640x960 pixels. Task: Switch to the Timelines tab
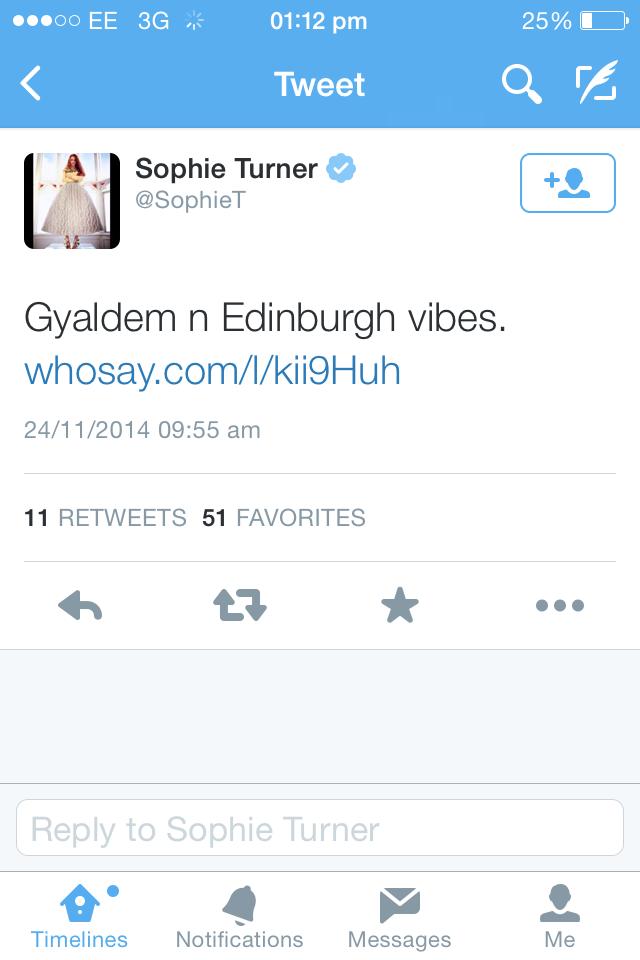click(x=80, y=917)
